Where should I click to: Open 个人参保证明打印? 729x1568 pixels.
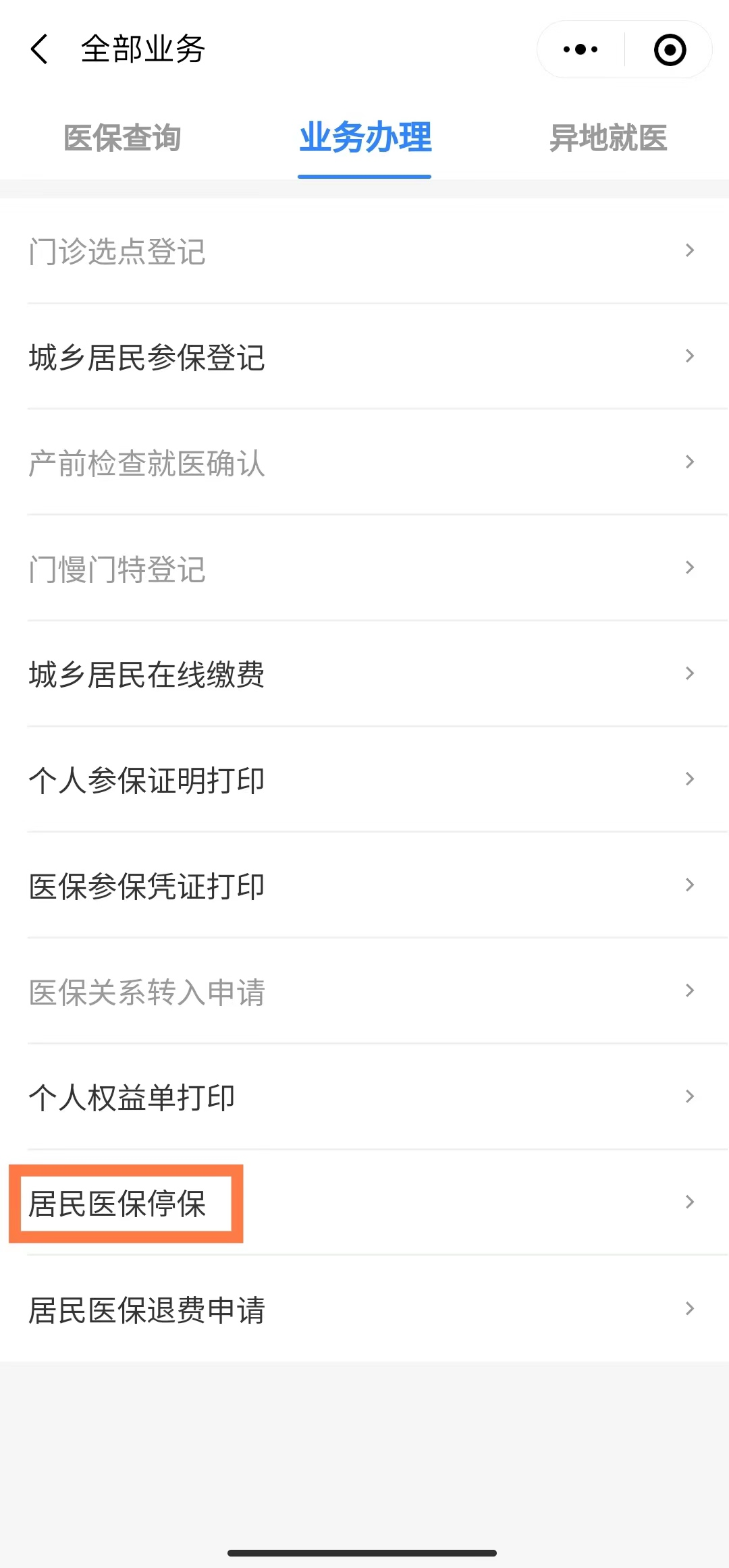(x=364, y=780)
